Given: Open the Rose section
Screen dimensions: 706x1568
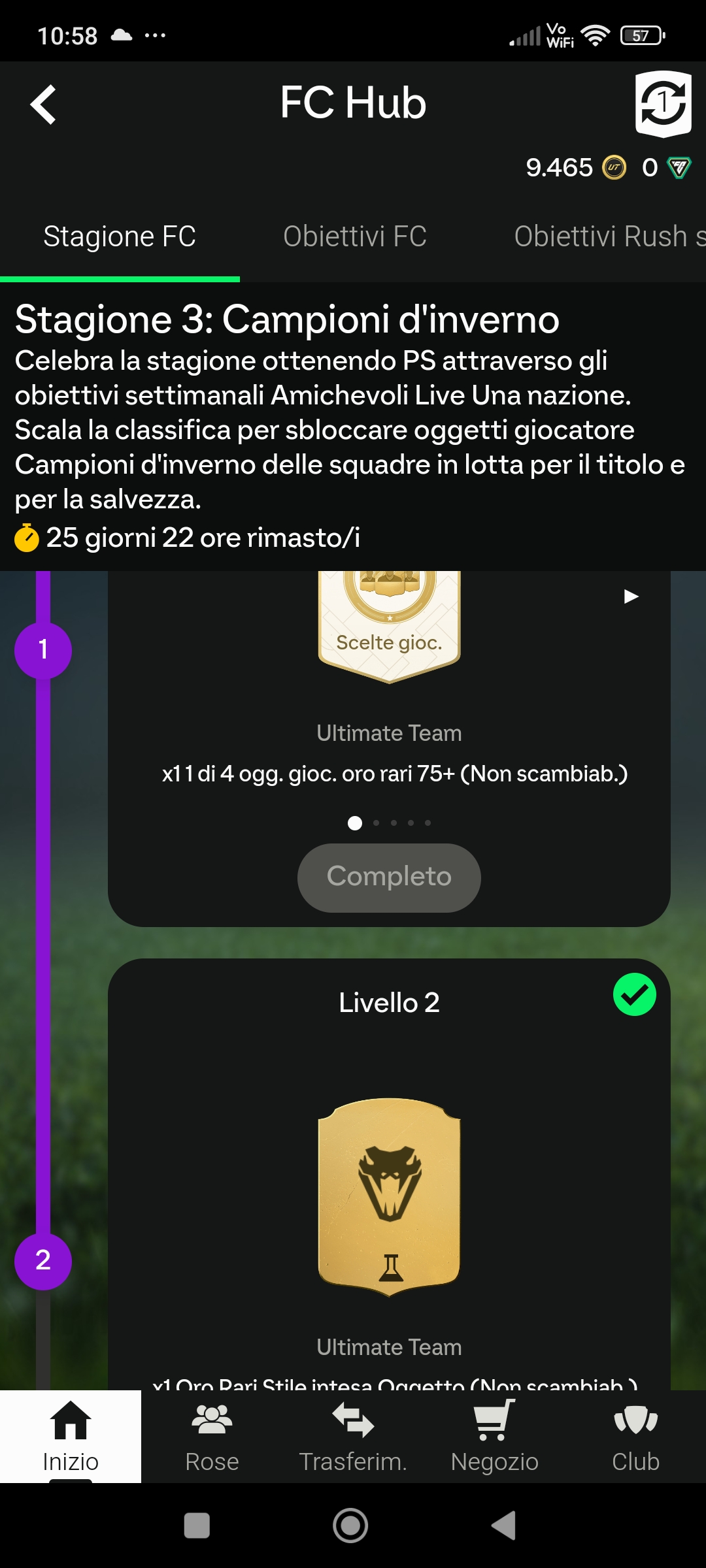Looking at the screenshot, I should [x=212, y=1437].
